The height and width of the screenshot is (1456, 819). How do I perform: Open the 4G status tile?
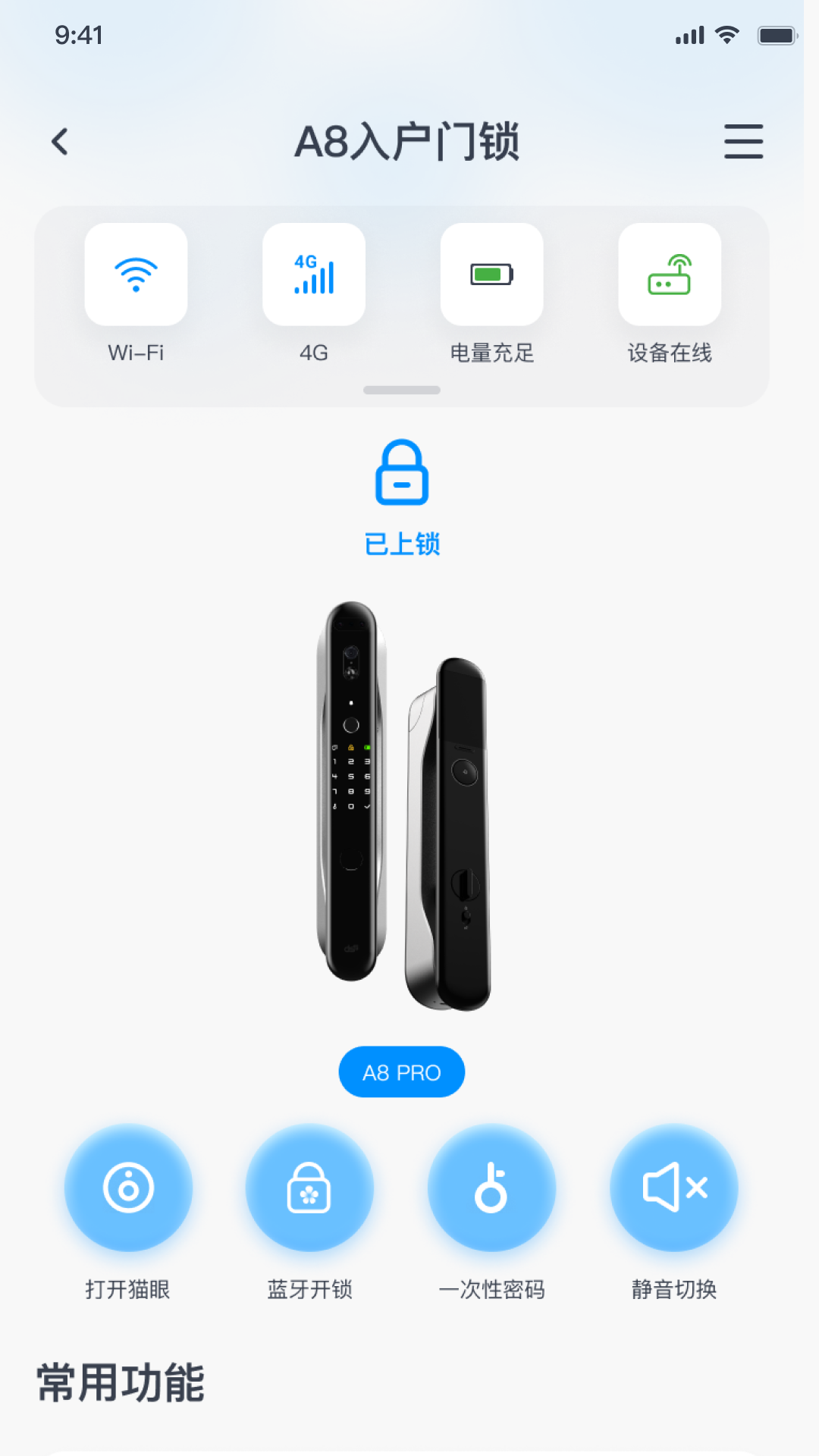click(x=314, y=275)
